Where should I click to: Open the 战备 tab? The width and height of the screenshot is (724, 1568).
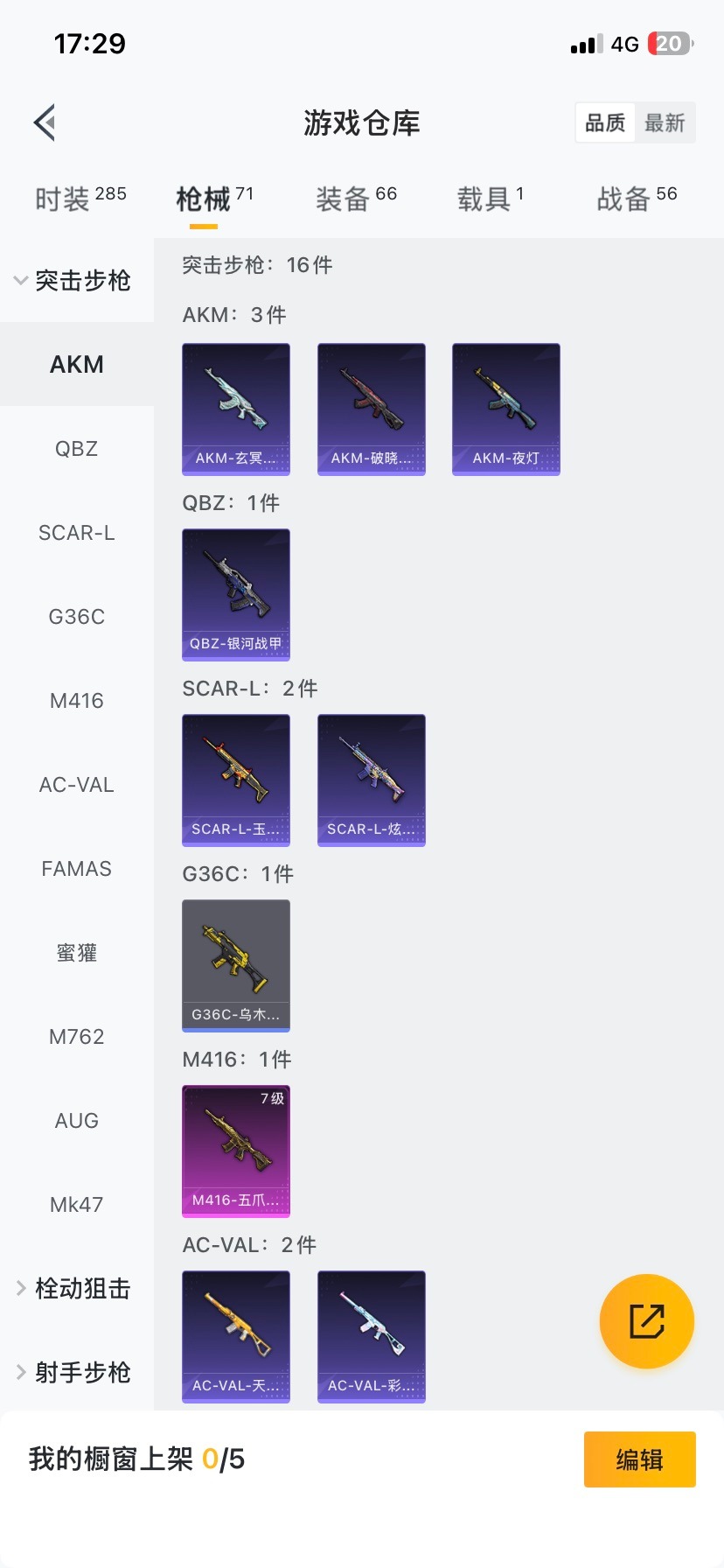click(637, 199)
